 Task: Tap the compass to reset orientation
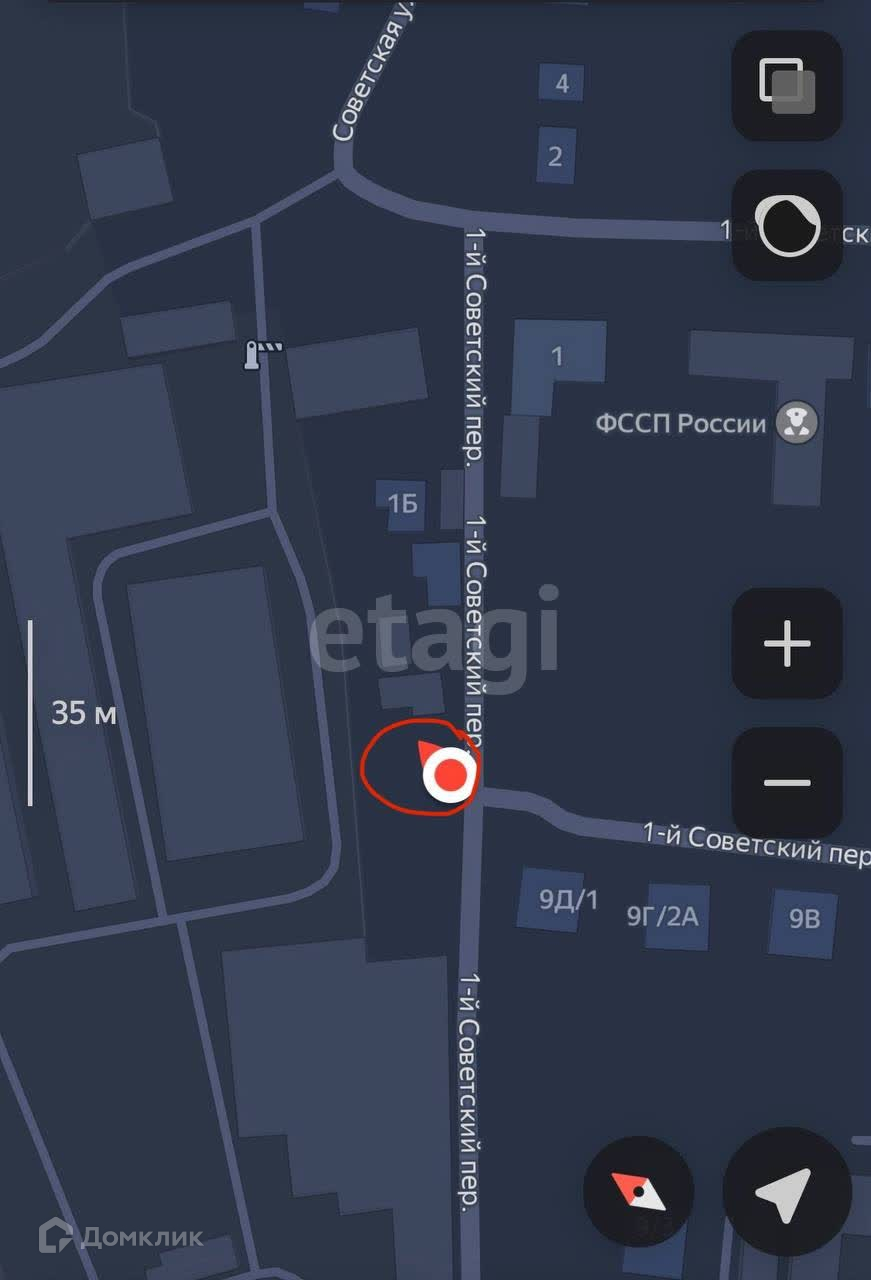point(638,1190)
